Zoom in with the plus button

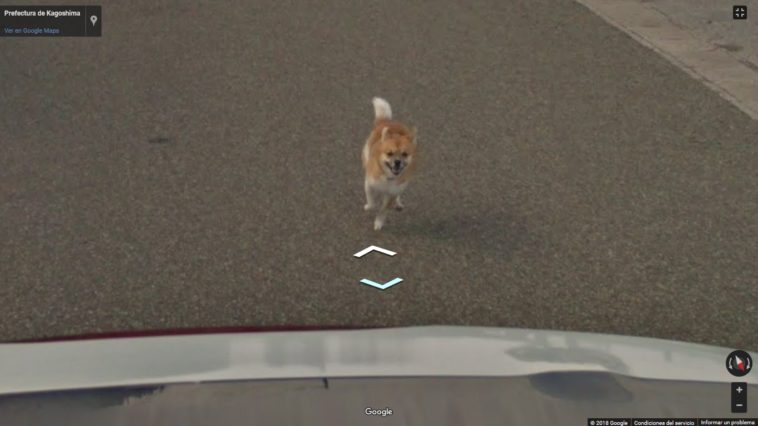(x=739, y=390)
